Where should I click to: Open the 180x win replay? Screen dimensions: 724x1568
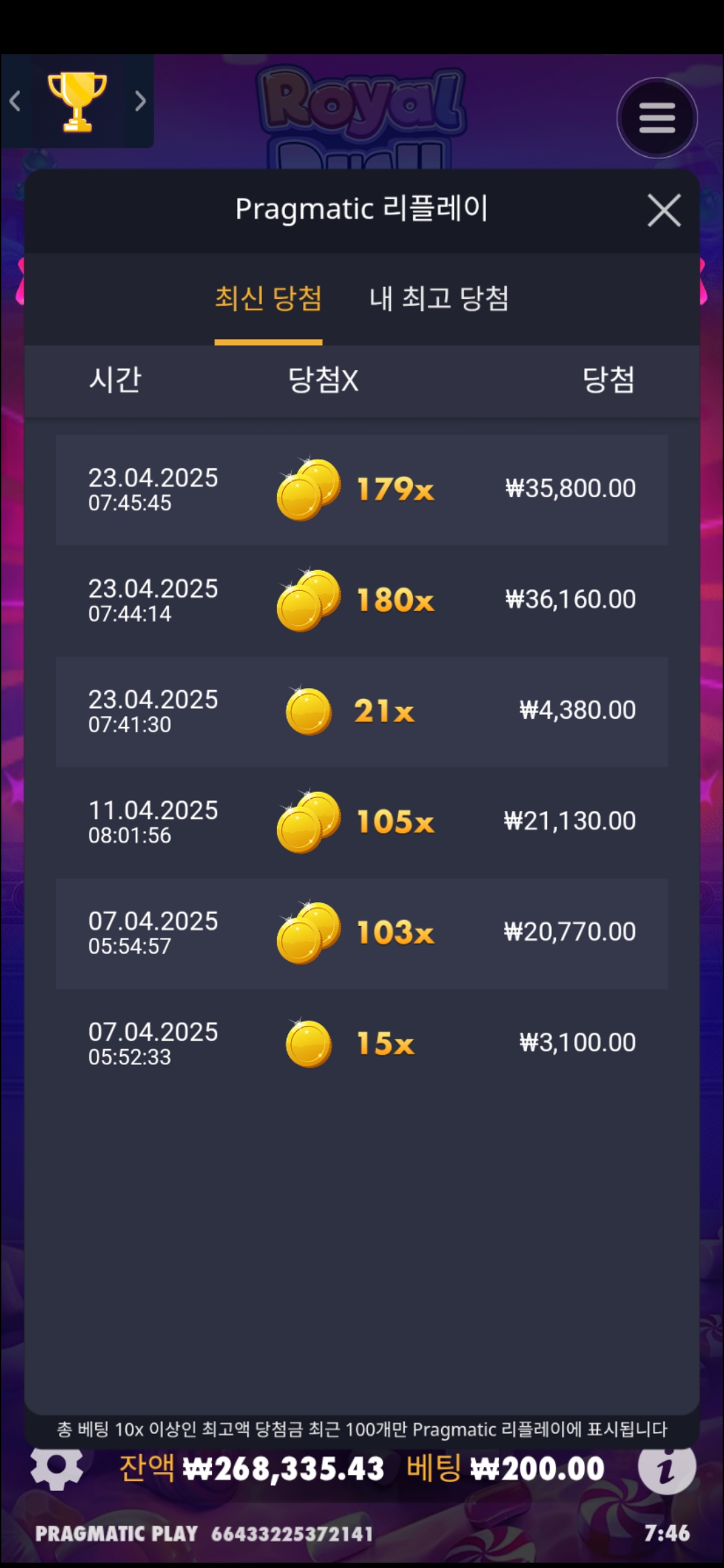pyautogui.click(x=362, y=600)
